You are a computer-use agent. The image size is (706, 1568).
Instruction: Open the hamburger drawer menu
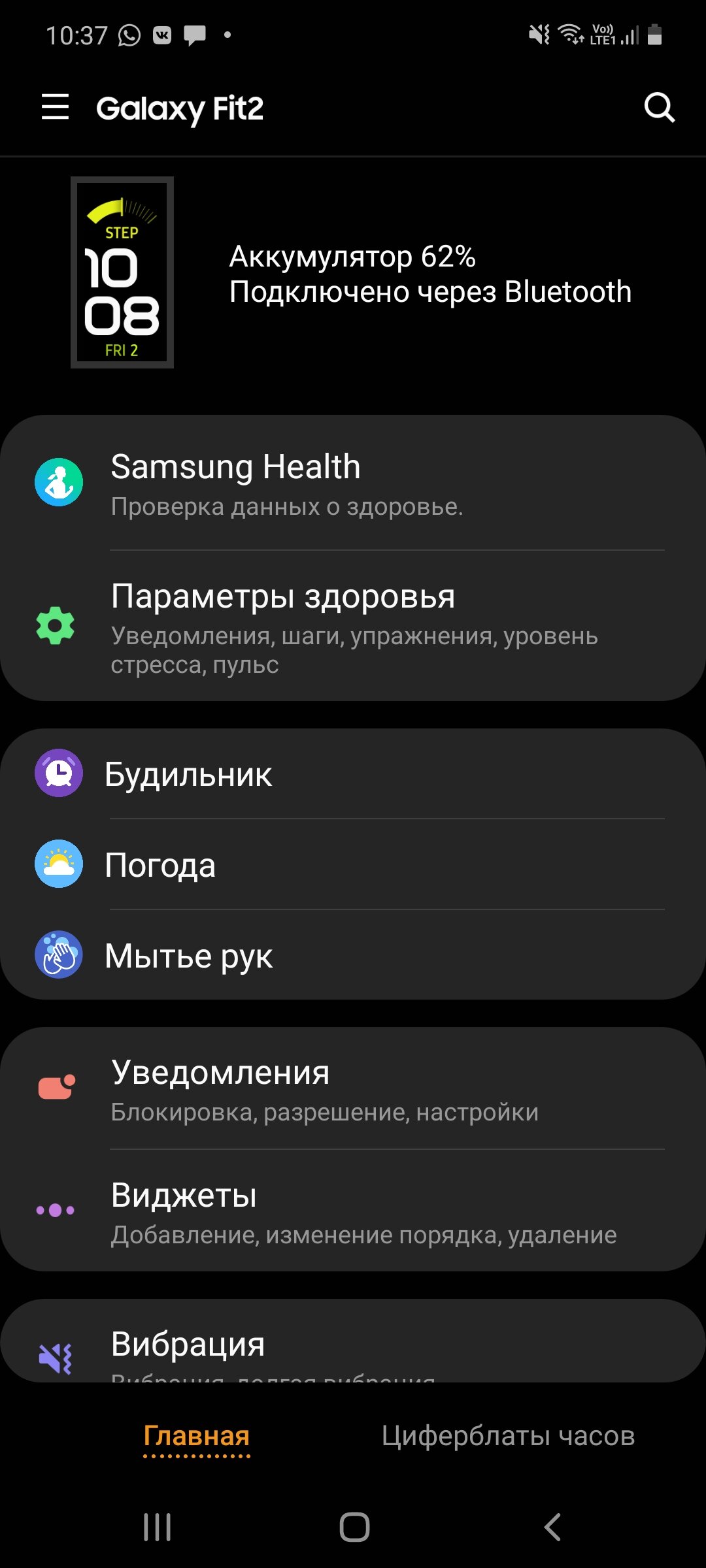coord(55,107)
